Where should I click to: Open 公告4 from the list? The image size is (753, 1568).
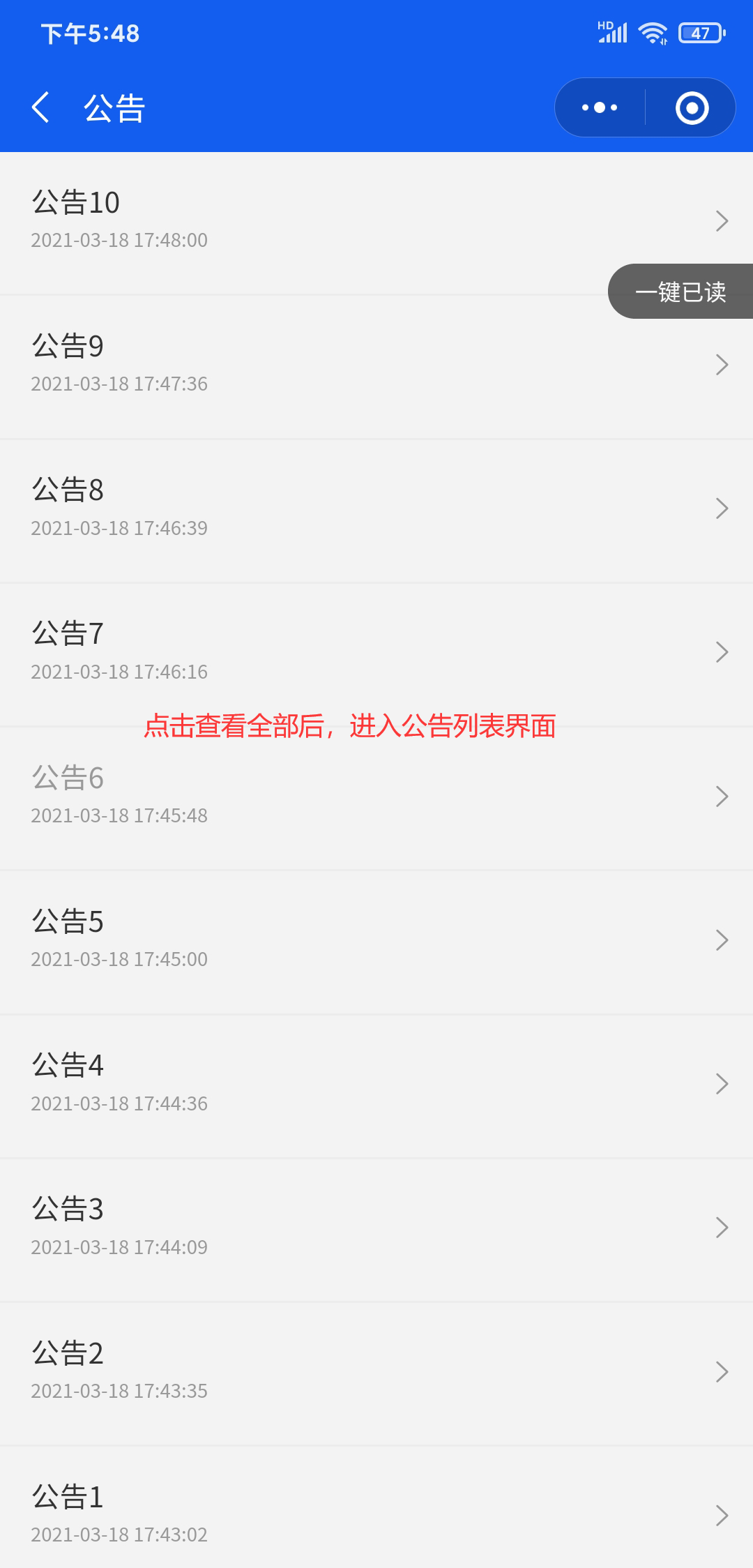pyautogui.click(x=376, y=1086)
